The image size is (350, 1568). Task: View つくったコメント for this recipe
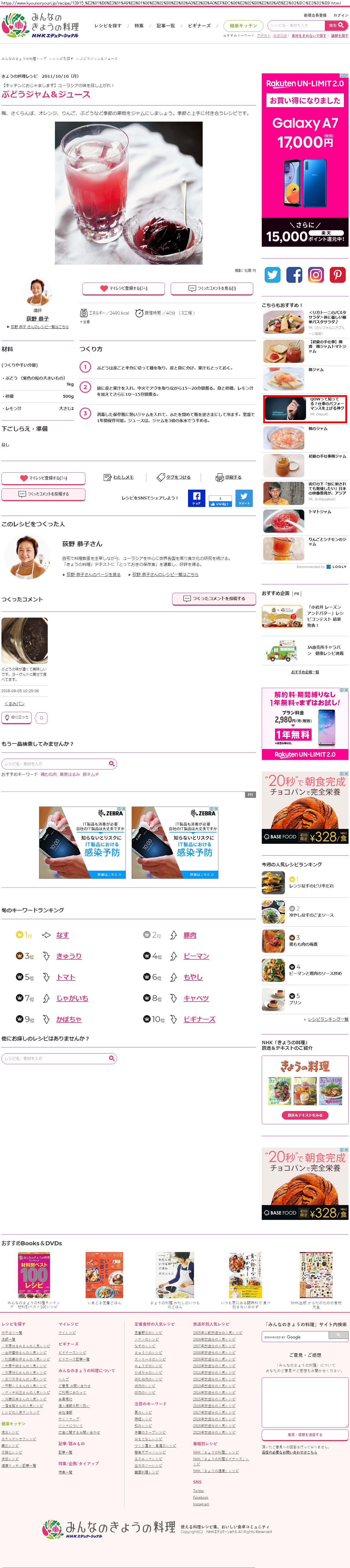[211, 288]
